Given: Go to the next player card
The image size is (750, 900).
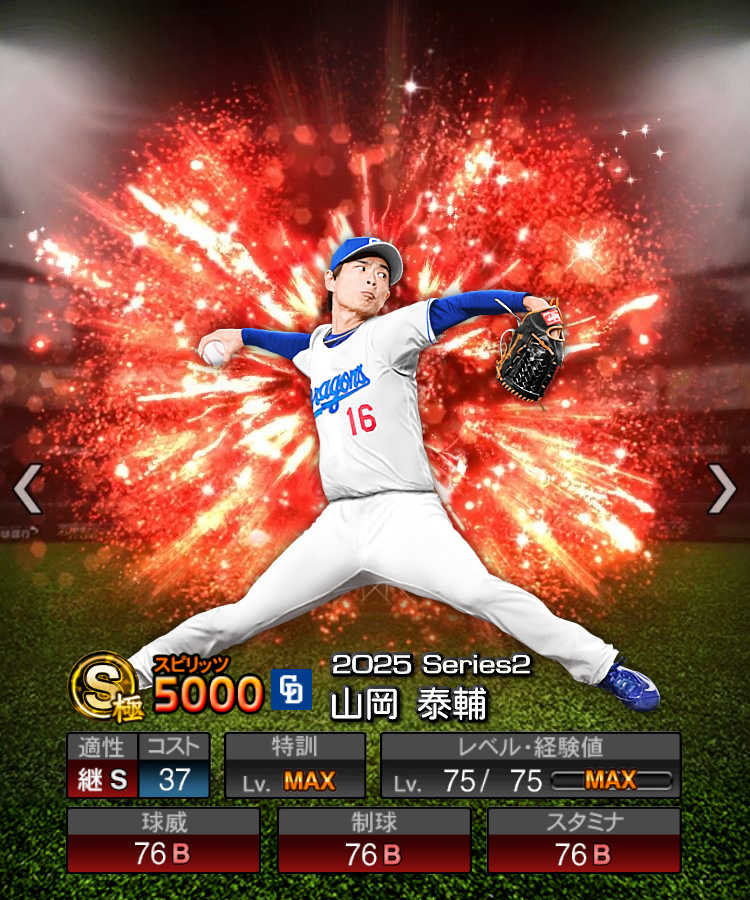Looking at the screenshot, I should point(721,489).
